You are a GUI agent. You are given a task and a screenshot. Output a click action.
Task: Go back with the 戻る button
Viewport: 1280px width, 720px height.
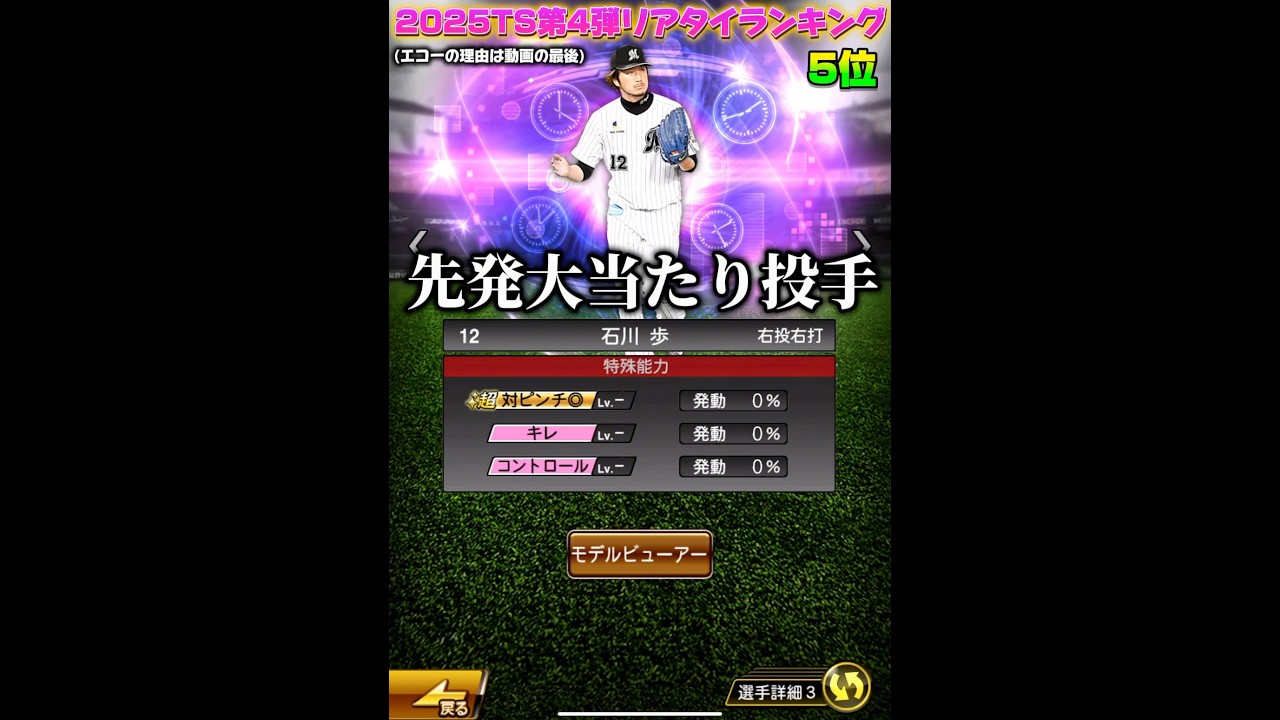438,696
